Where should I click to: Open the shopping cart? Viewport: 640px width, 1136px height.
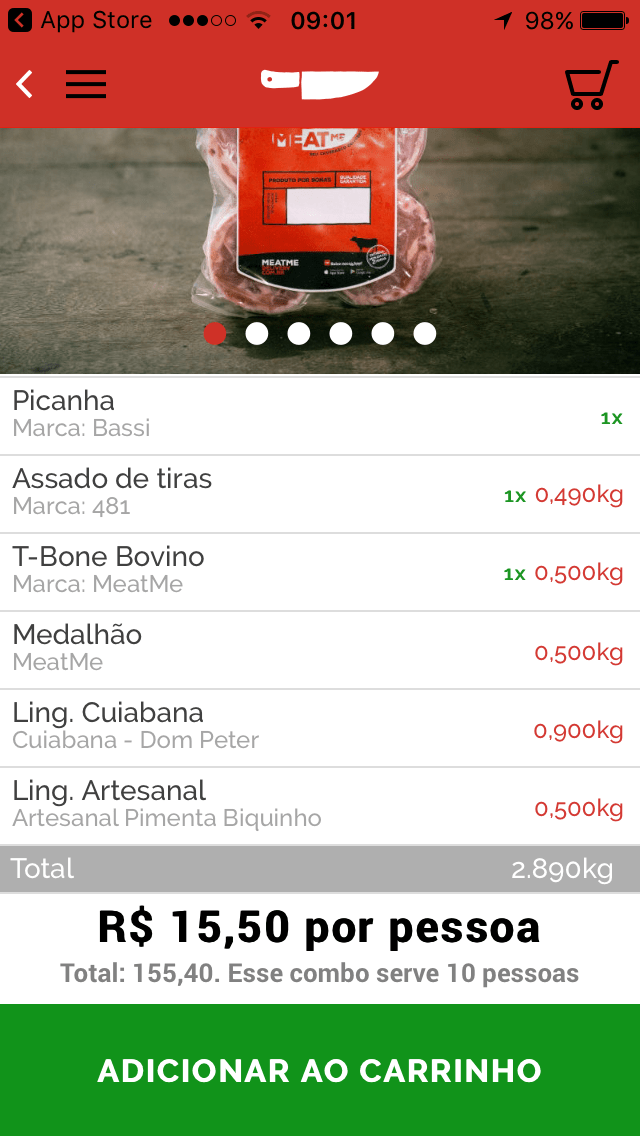pyautogui.click(x=590, y=86)
